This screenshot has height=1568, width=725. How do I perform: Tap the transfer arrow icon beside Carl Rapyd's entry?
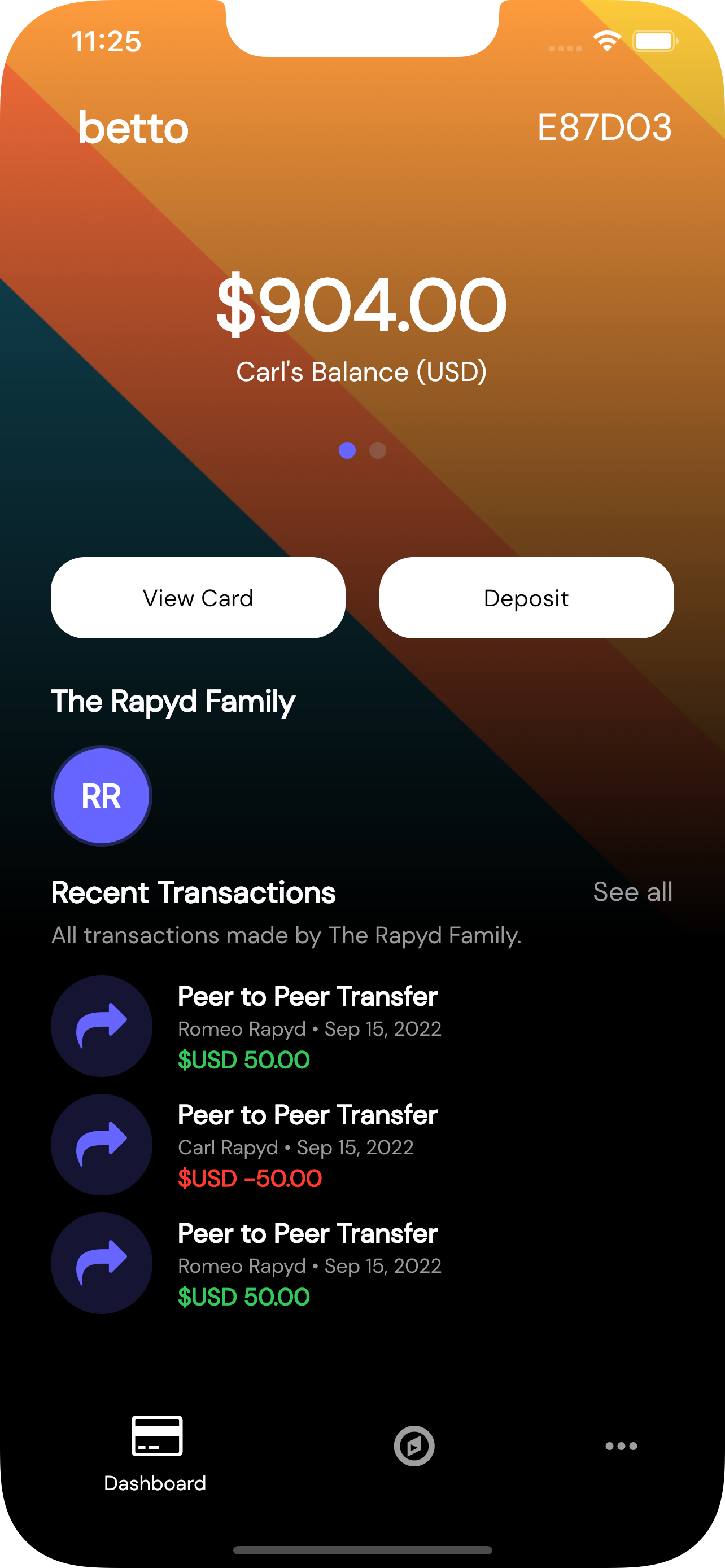coord(101,1144)
